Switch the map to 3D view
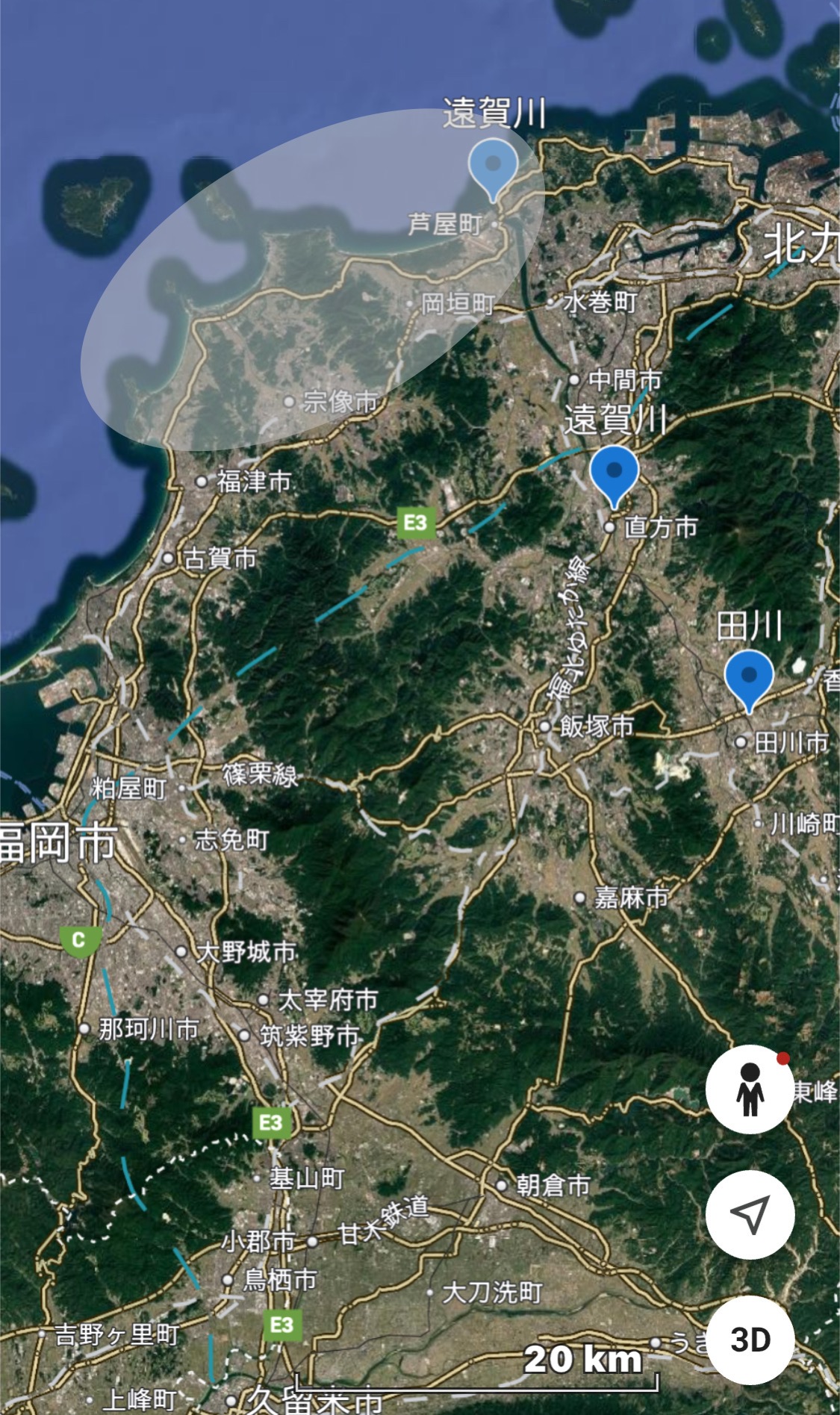The width and height of the screenshot is (840, 1415). coord(750,1340)
